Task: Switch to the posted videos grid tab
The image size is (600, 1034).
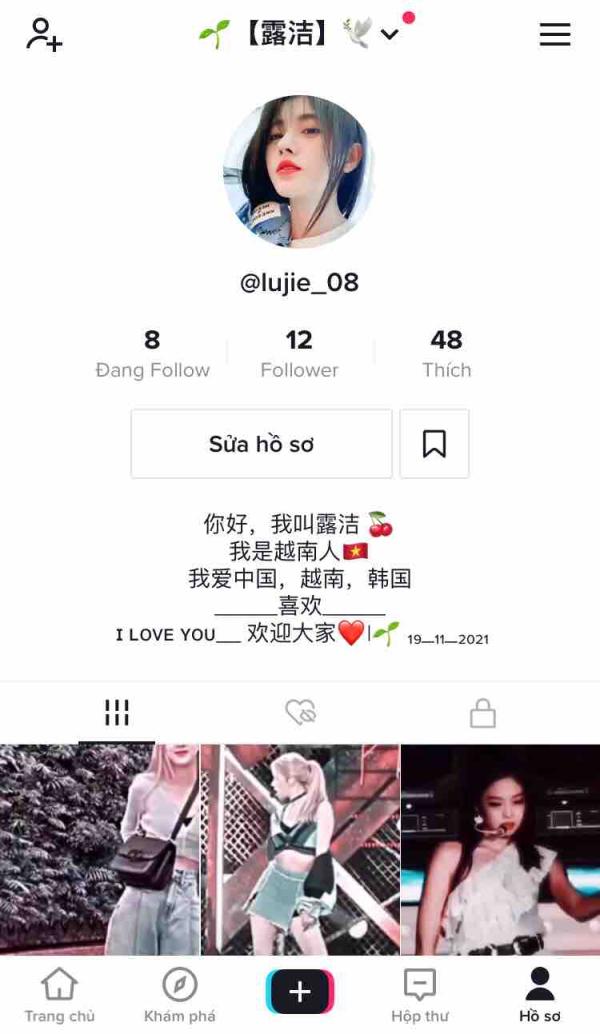Action: point(117,712)
